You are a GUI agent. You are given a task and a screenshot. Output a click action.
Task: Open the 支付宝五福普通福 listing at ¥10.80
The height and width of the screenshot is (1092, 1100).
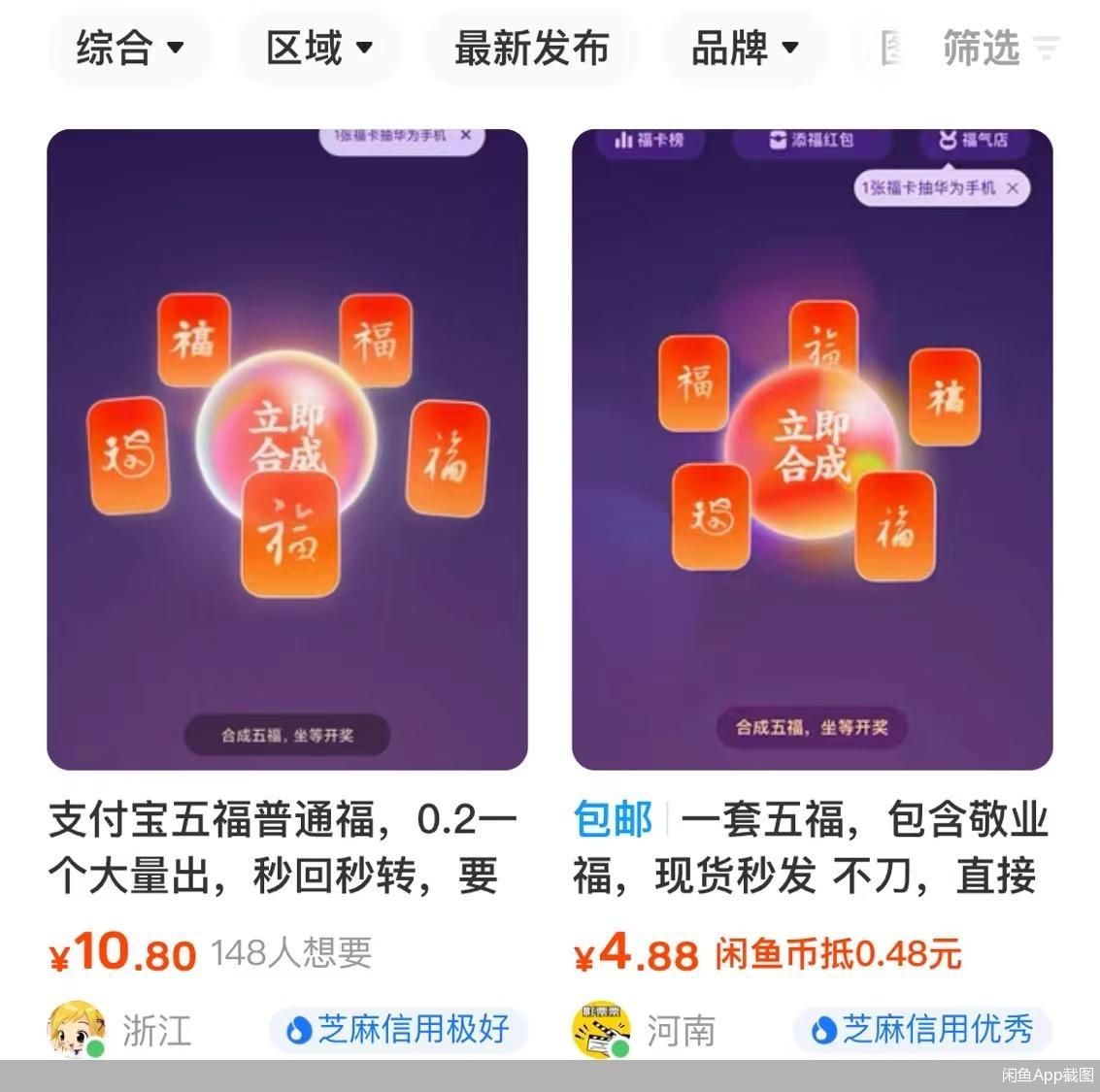point(286,448)
